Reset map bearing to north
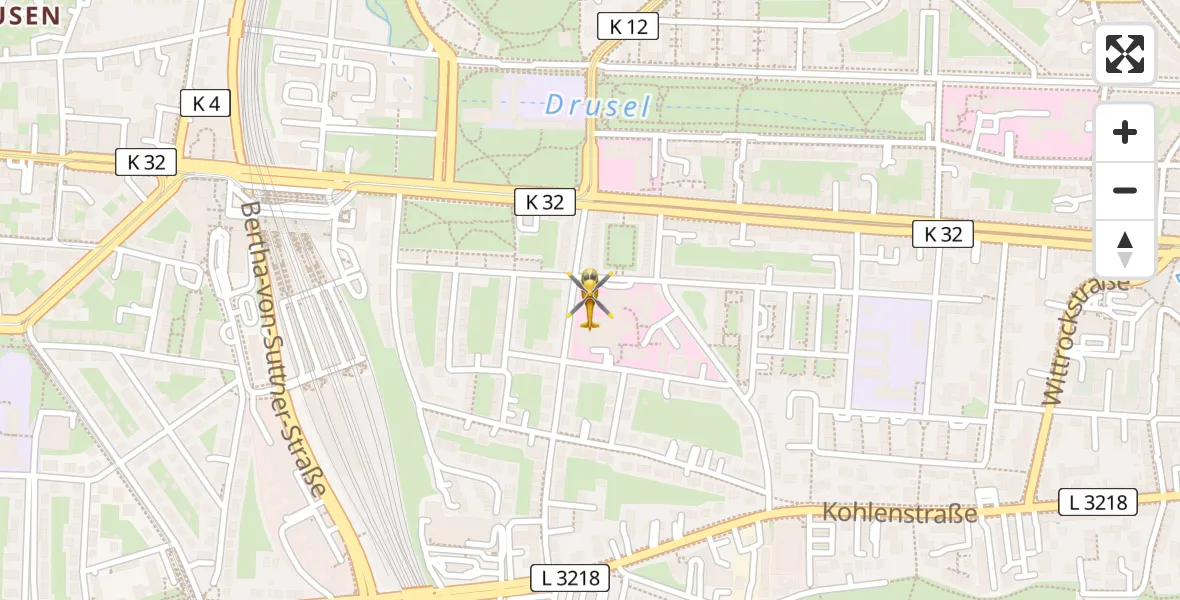The height and width of the screenshot is (600, 1180). coord(1125,249)
